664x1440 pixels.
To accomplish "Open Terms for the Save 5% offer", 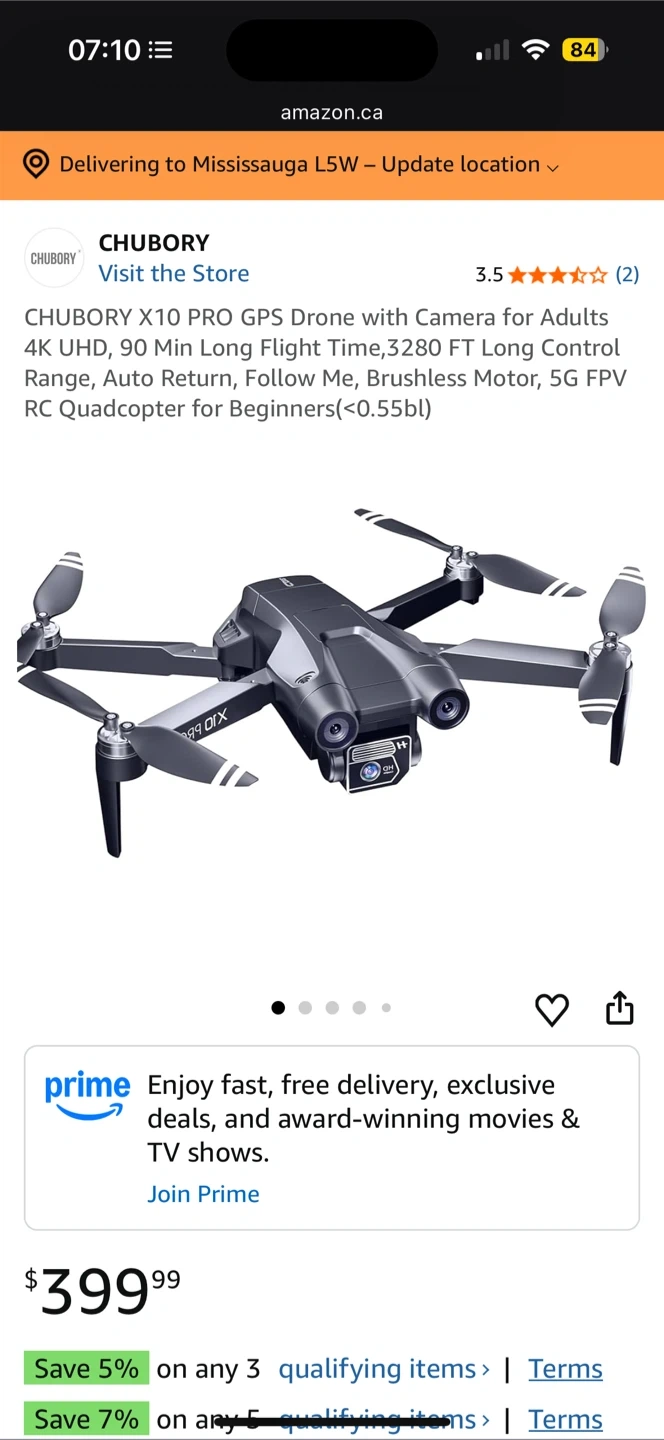I will click(x=565, y=1369).
